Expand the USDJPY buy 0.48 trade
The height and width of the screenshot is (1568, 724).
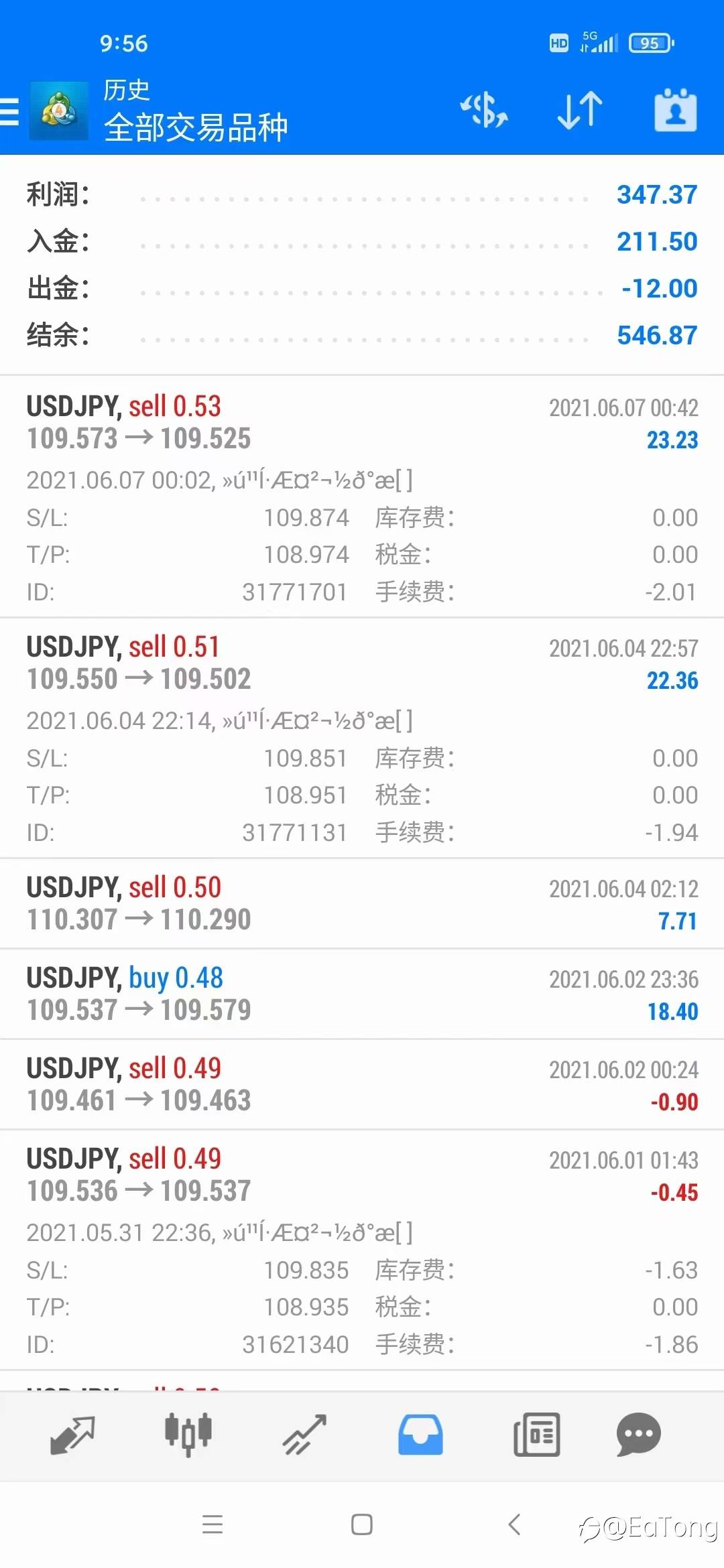click(x=362, y=994)
